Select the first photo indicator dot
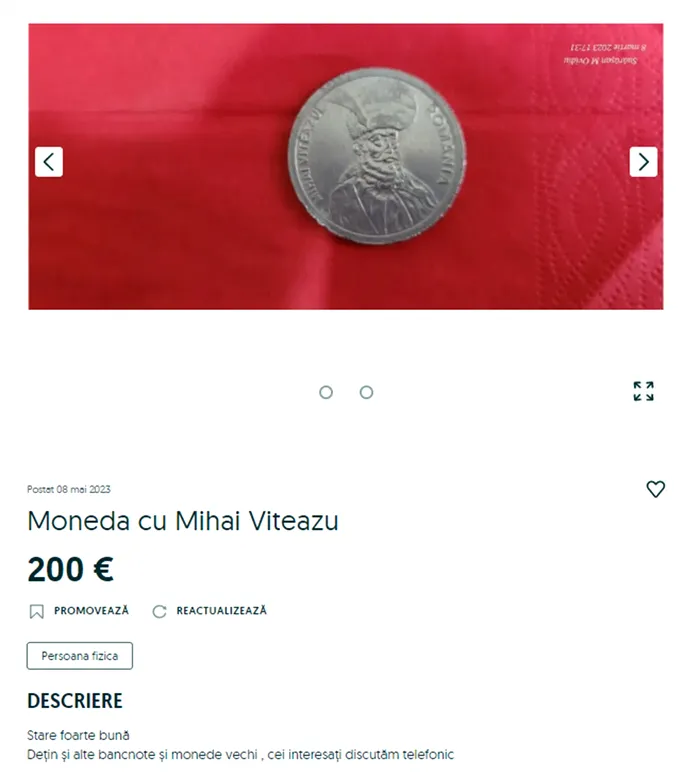Viewport: 700px width, 774px height. point(326,392)
